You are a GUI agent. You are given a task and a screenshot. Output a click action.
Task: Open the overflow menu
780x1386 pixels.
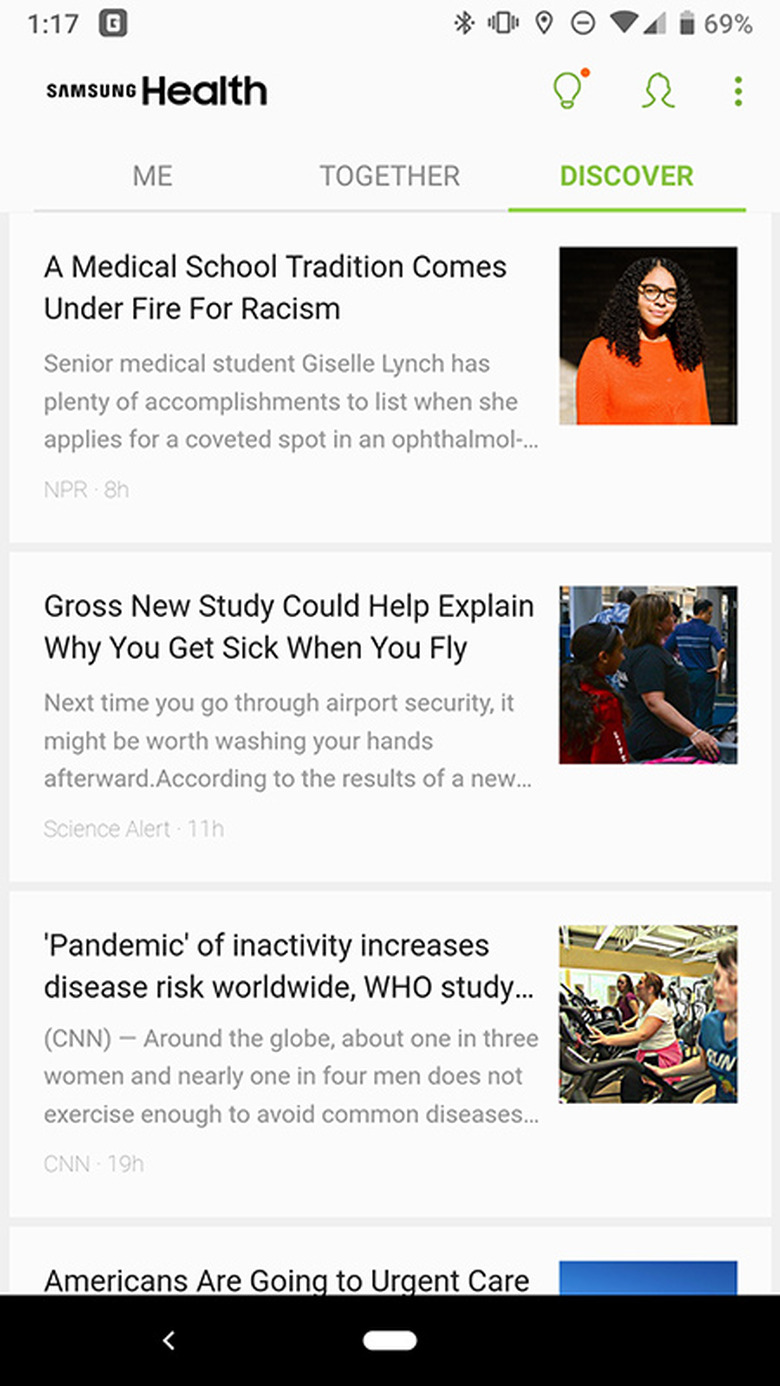(x=738, y=91)
